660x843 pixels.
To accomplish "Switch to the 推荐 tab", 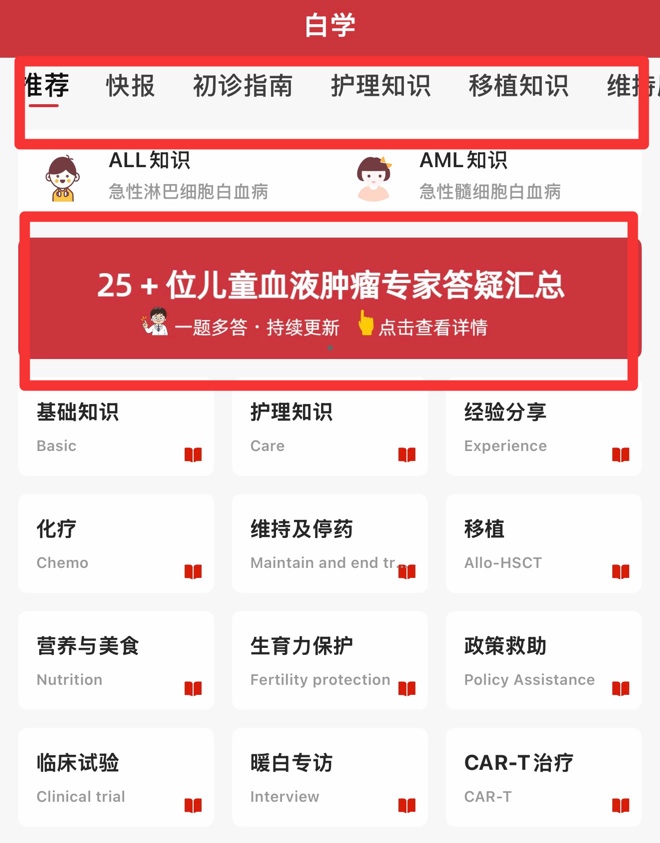I will point(43,86).
